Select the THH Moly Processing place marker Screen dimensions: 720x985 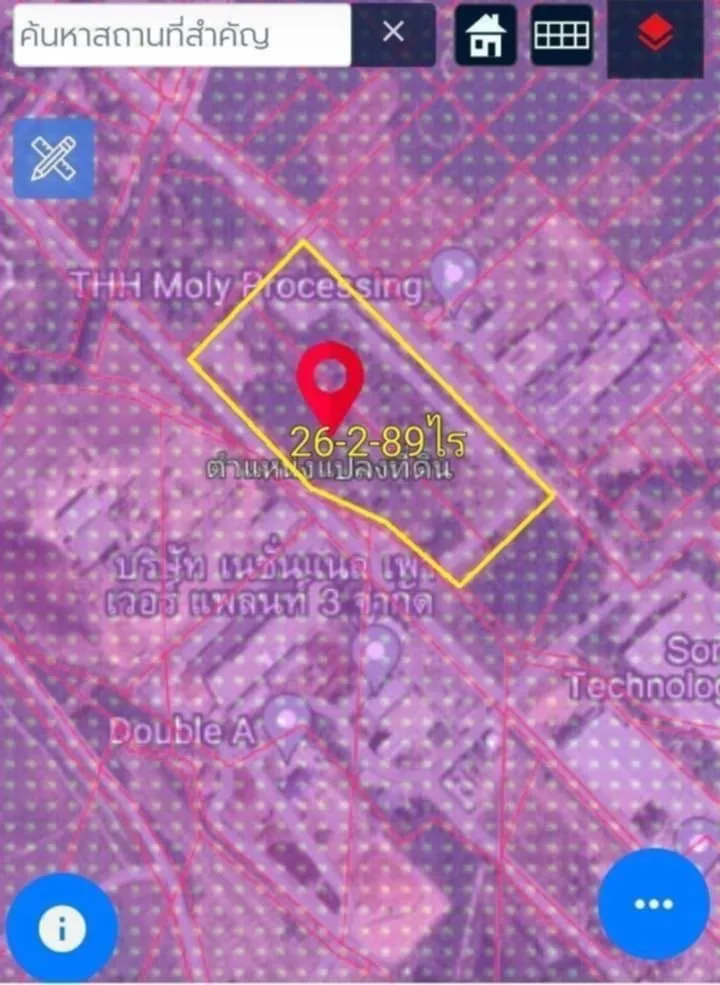click(x=453, y=272)
